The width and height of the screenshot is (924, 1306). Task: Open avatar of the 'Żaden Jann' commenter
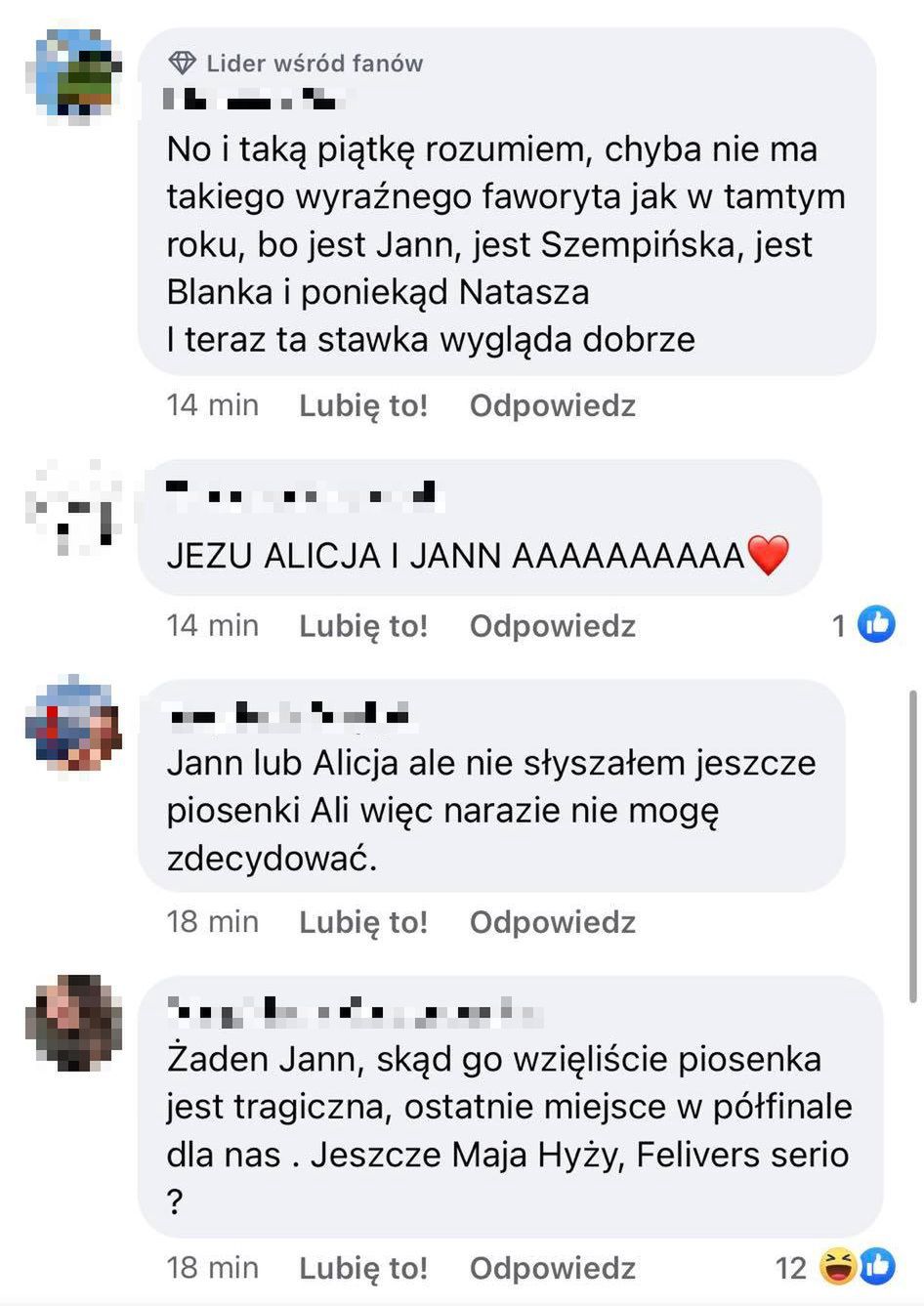[x=74, y=1022]
